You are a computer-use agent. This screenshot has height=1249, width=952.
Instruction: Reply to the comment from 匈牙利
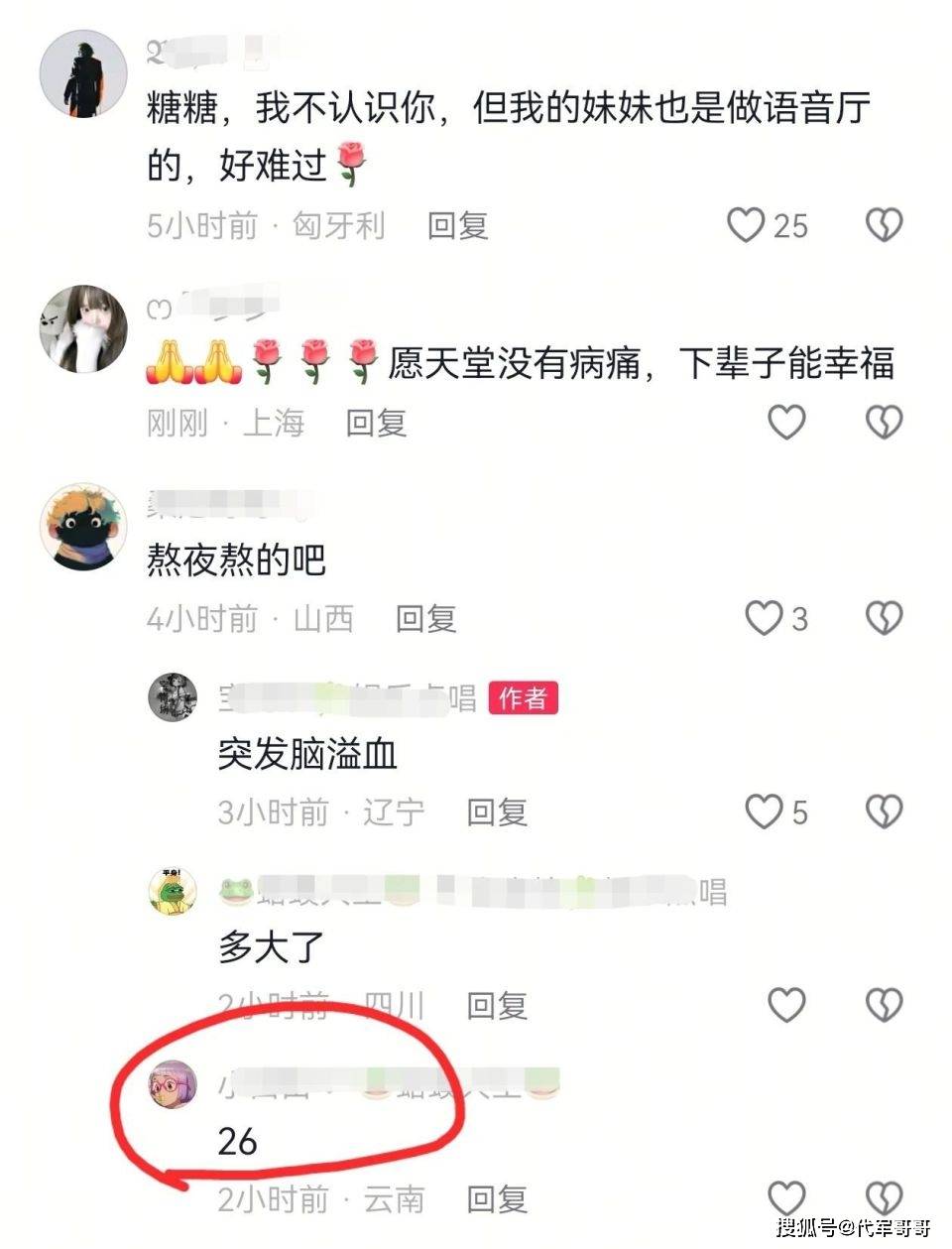(x=457, y=225)
